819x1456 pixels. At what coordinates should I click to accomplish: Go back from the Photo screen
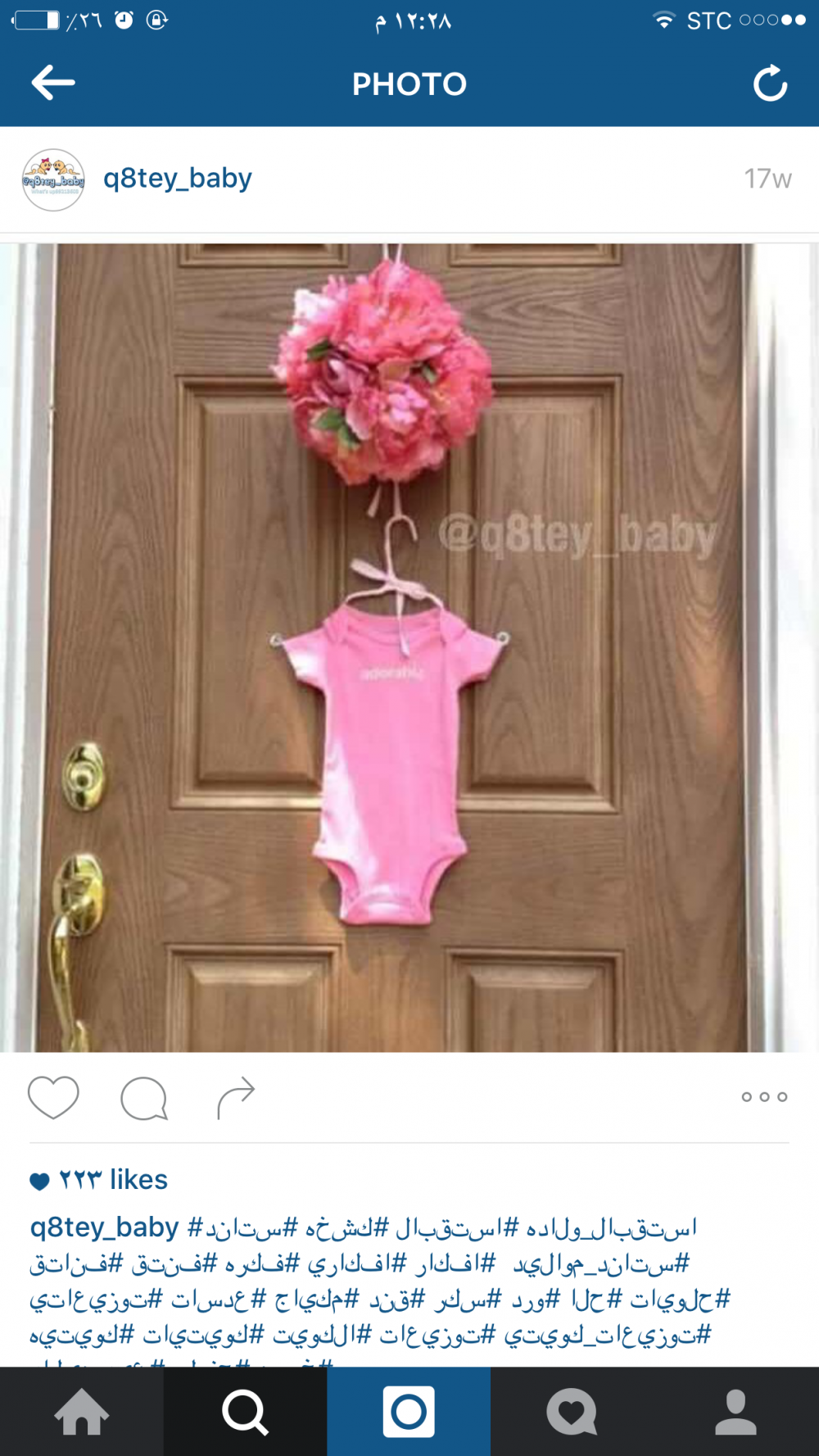coord(53,83)
